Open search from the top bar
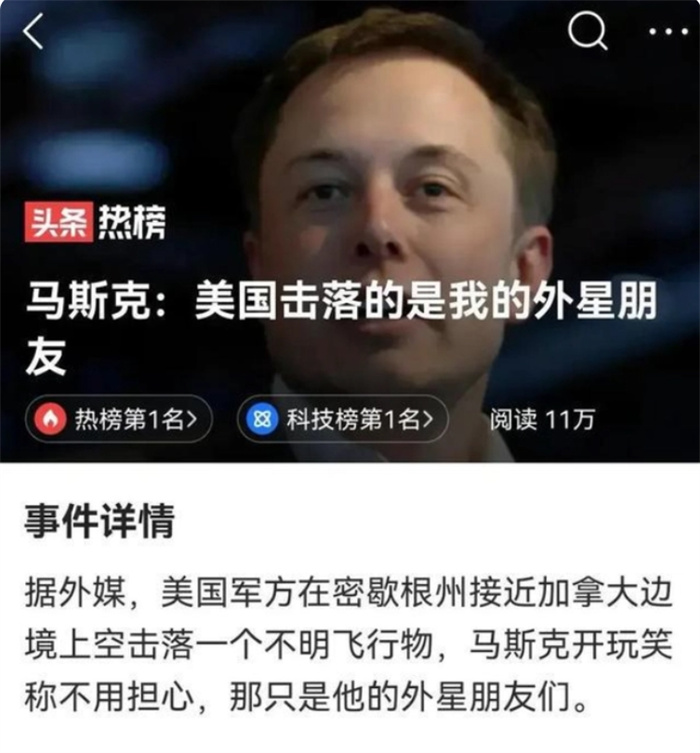The width and height of the screenshot is (700, 753). click(x=587, y=32)
